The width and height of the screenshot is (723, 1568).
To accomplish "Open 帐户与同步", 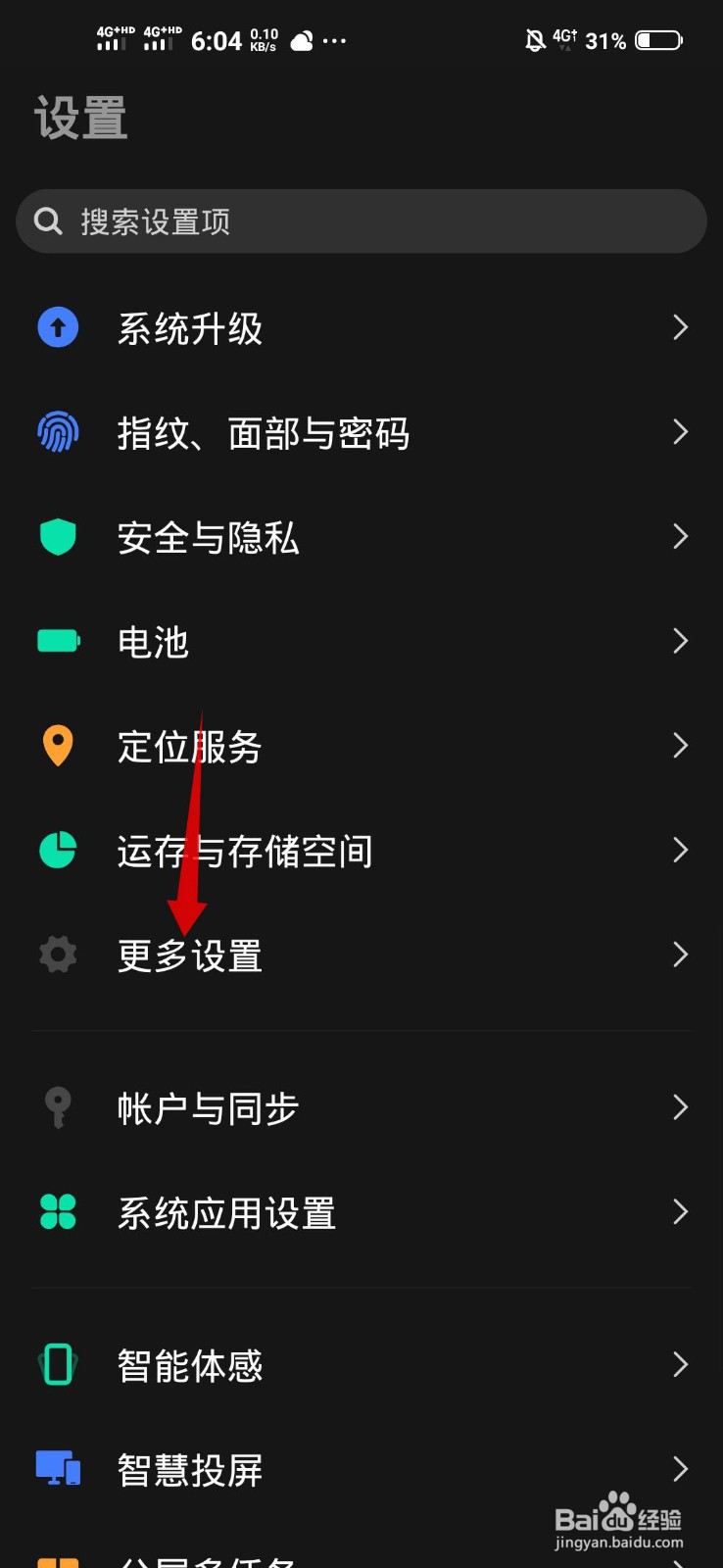I will point(361,1108).
